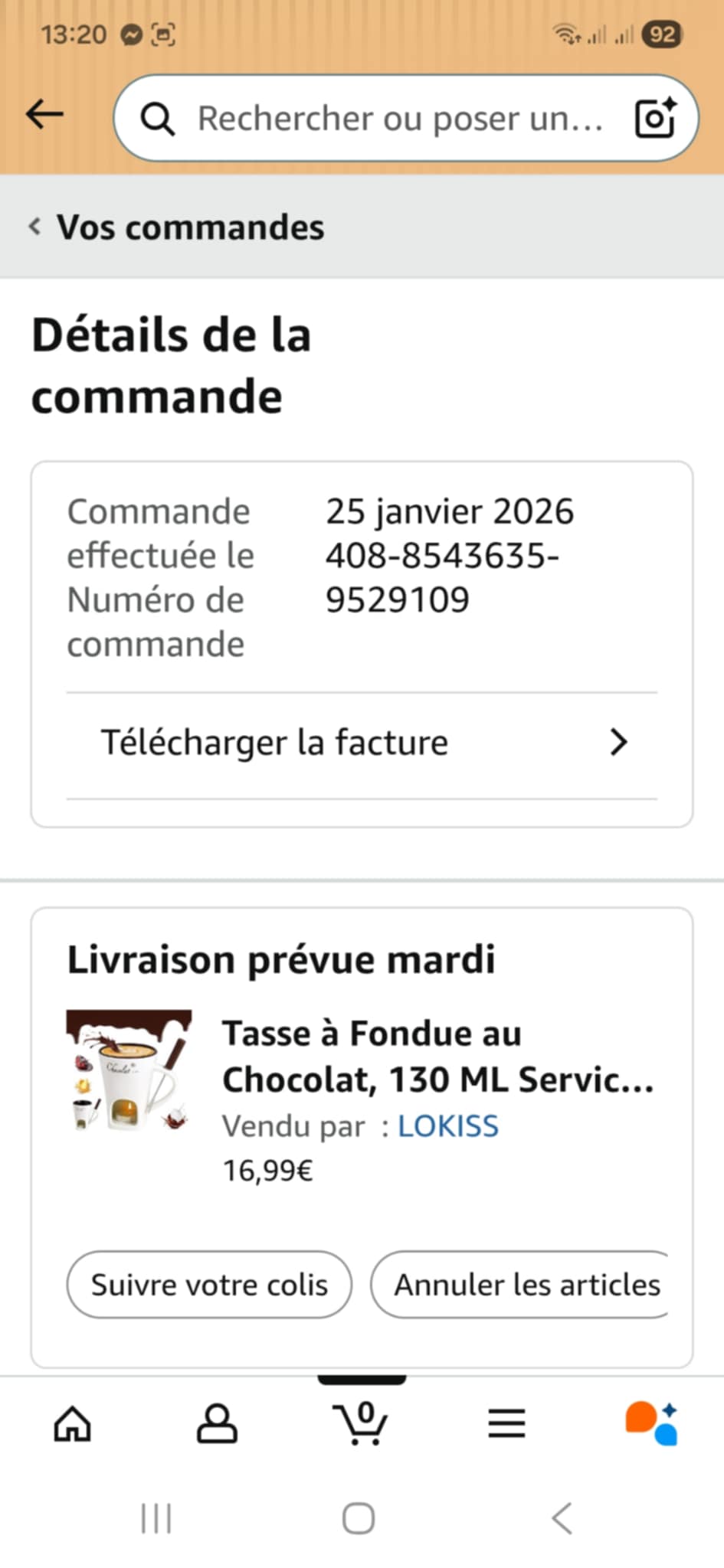Open the camera lens search icon
Image resolution: width=724 pixels, height=1568 pixels.
tap(655, 118)
